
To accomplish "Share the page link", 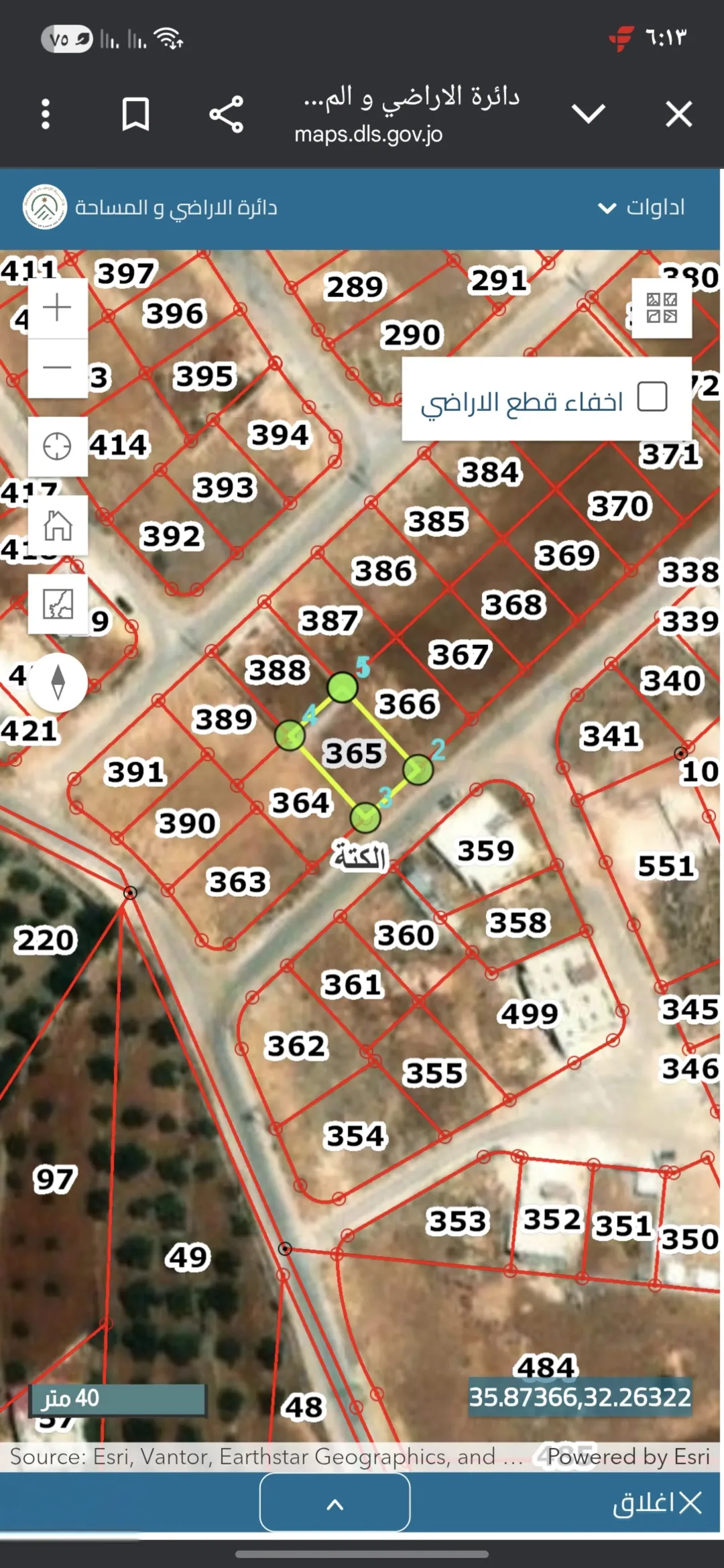I will 226,114.
